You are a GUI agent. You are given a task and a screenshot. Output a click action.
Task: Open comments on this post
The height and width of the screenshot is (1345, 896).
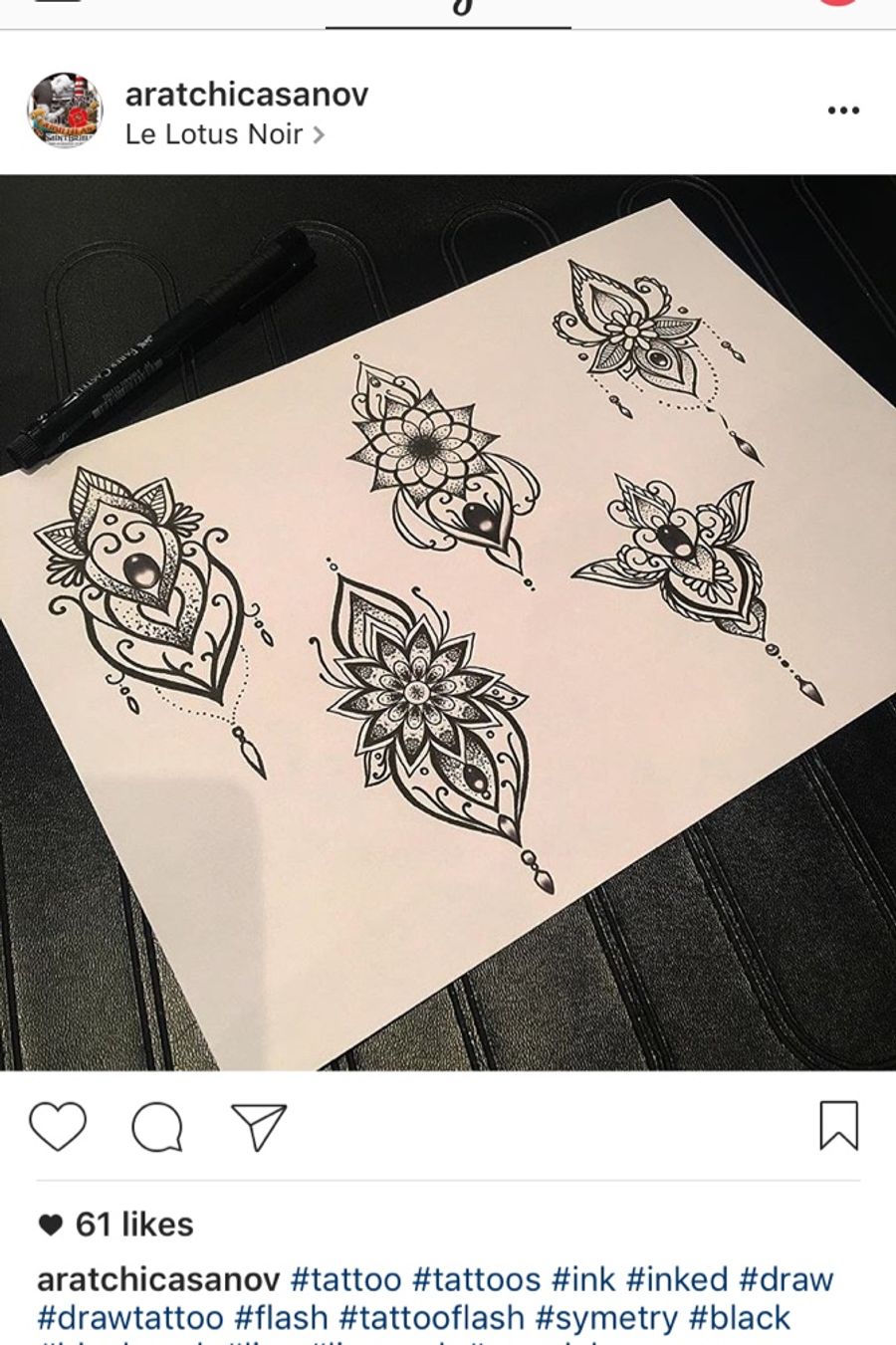157,1128
